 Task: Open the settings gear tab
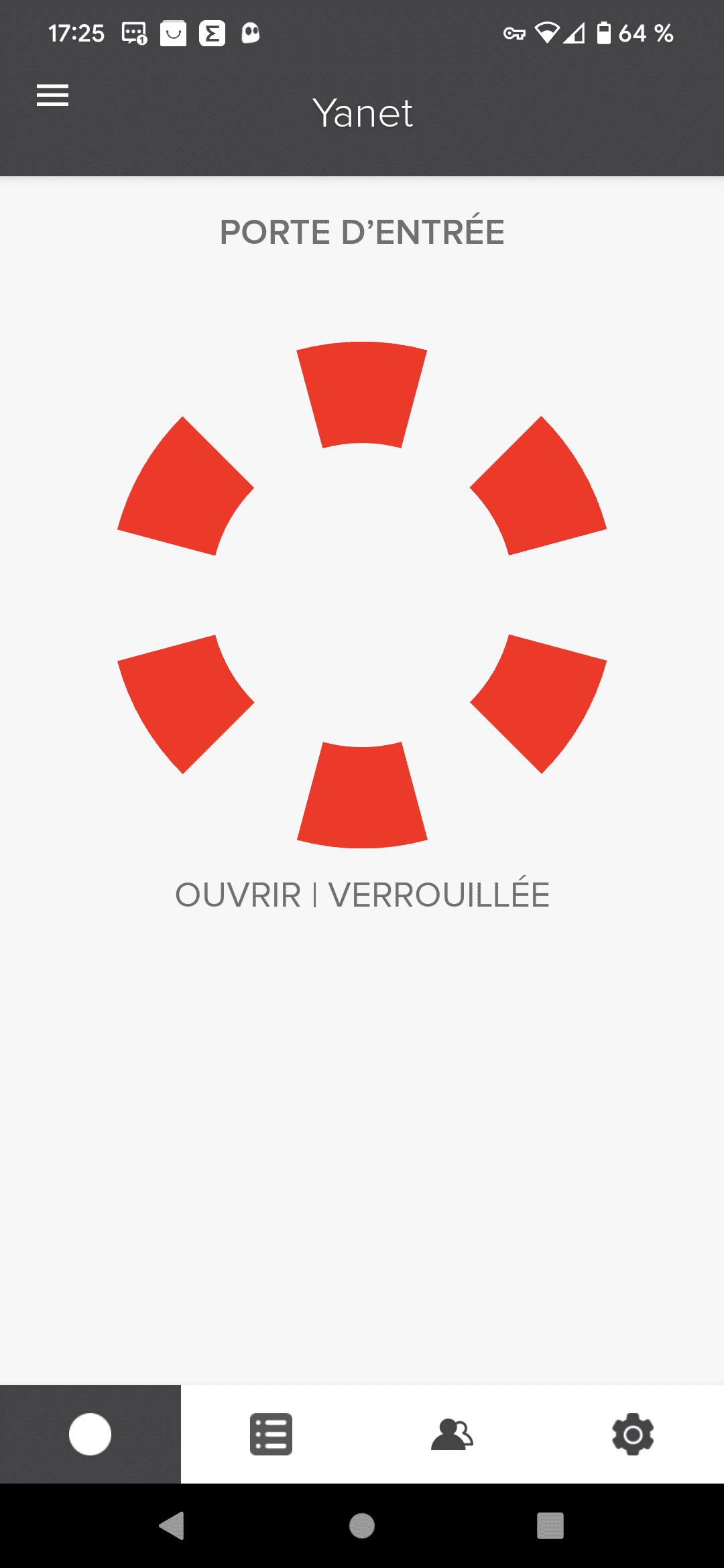(x=633, y=1434)
